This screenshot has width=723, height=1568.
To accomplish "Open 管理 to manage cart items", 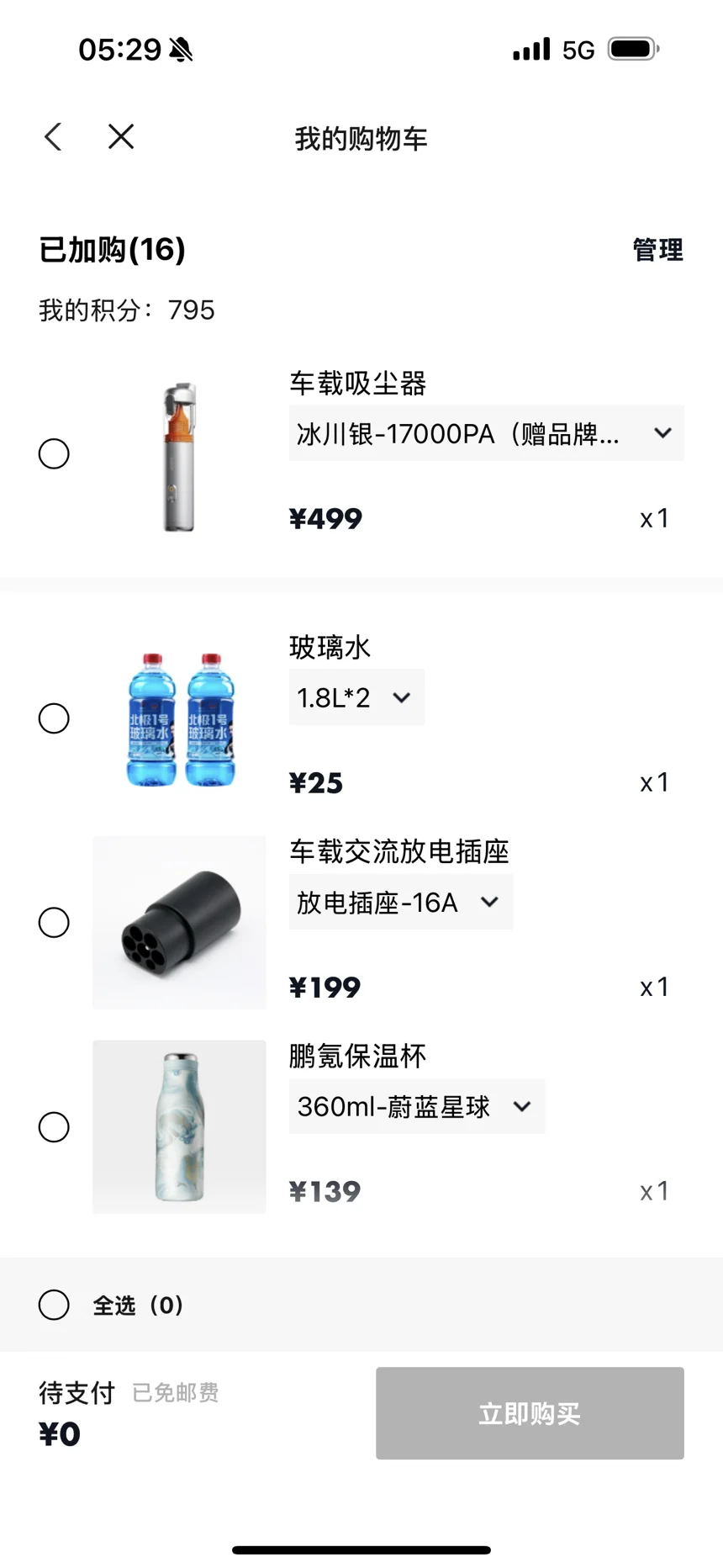I will pyautogui.click(x=657, y=250).
